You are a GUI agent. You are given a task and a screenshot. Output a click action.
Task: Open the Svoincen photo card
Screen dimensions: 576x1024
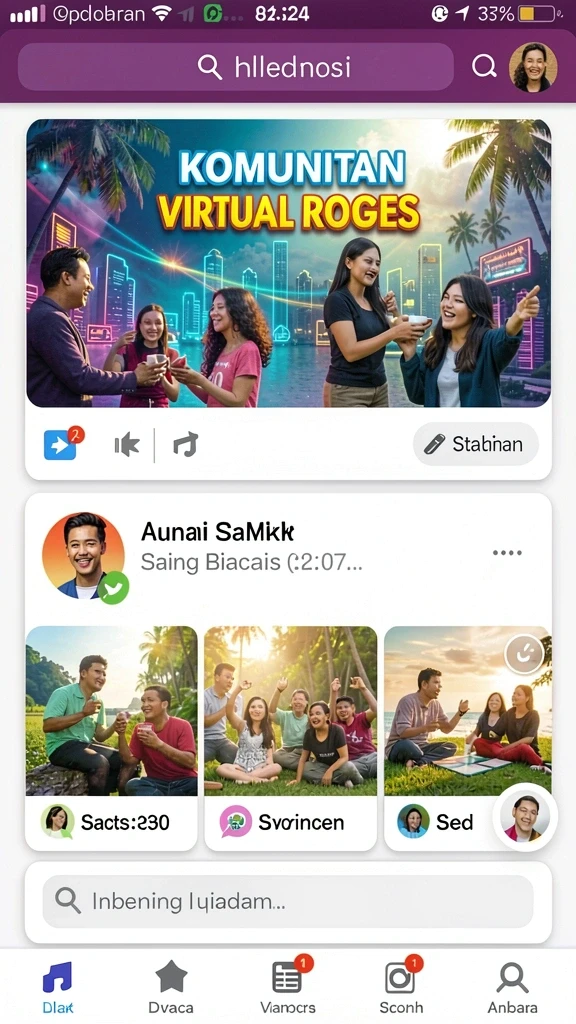tap(291, 738)
